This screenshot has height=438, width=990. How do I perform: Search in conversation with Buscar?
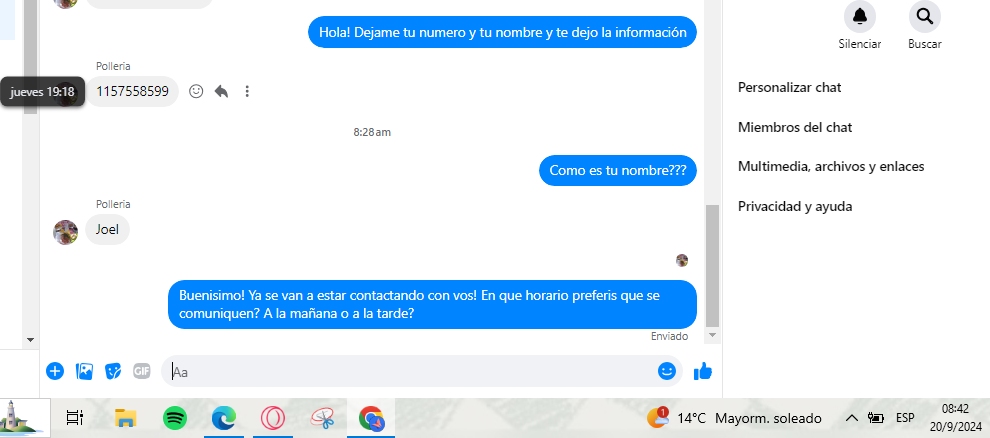(x=924, y=16)
